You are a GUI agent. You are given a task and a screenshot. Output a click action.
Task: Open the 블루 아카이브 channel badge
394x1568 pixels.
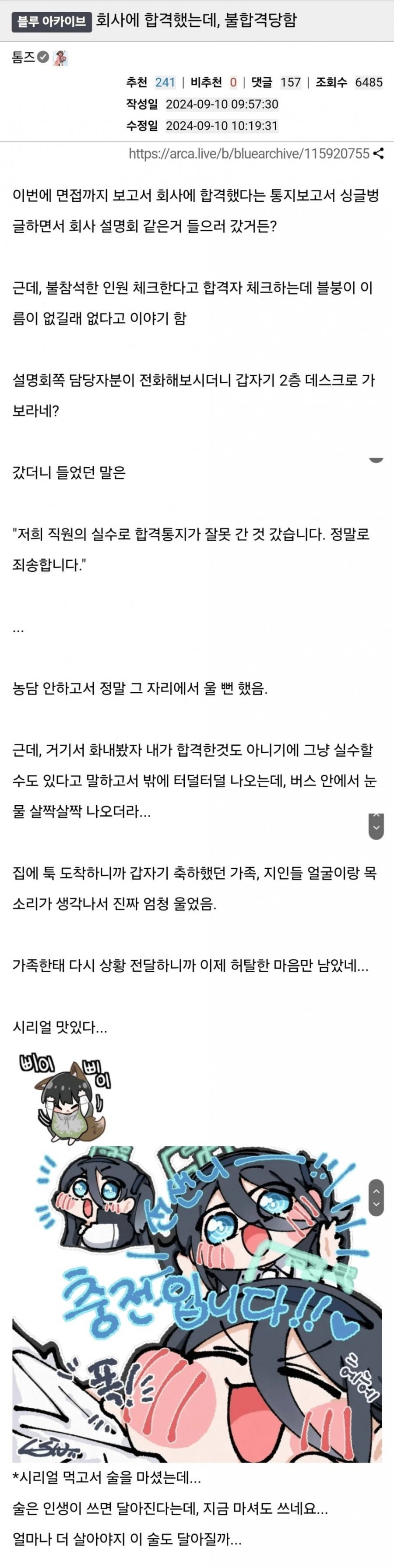point(51,22)
